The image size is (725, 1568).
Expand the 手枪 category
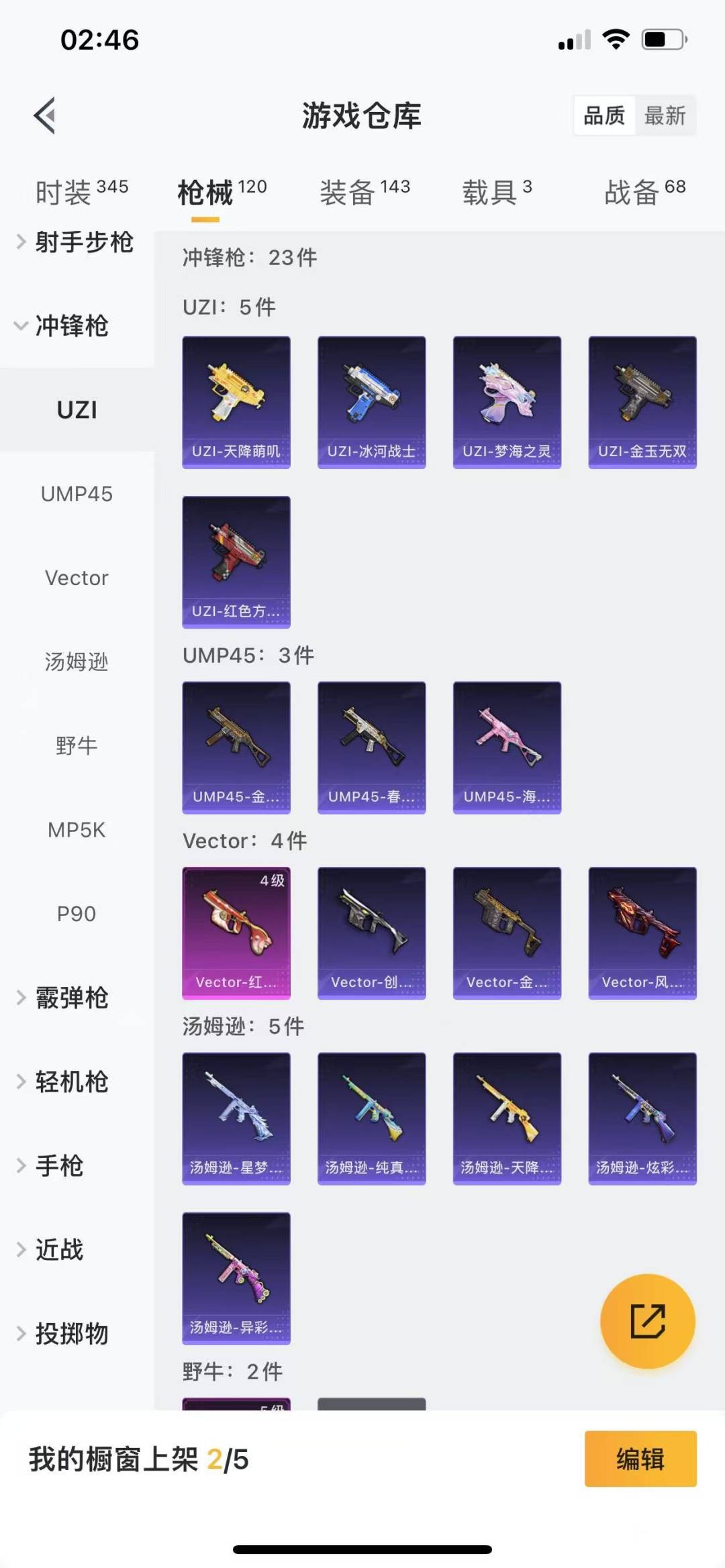point(50,1165)
